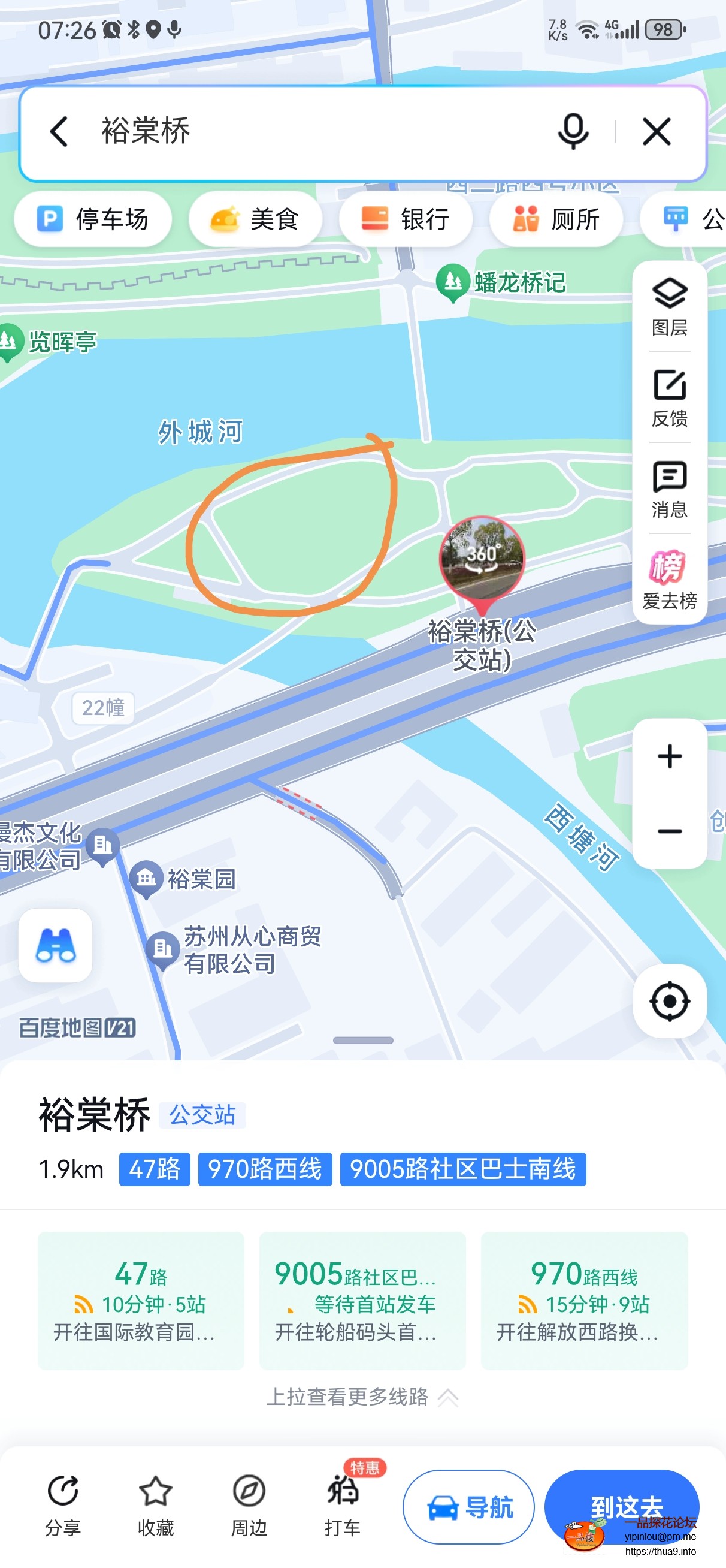Screen dimensions: 726x1568
Task: Expand 上拉查看更多线路 to see more routes
Action: coord(362,1397)
